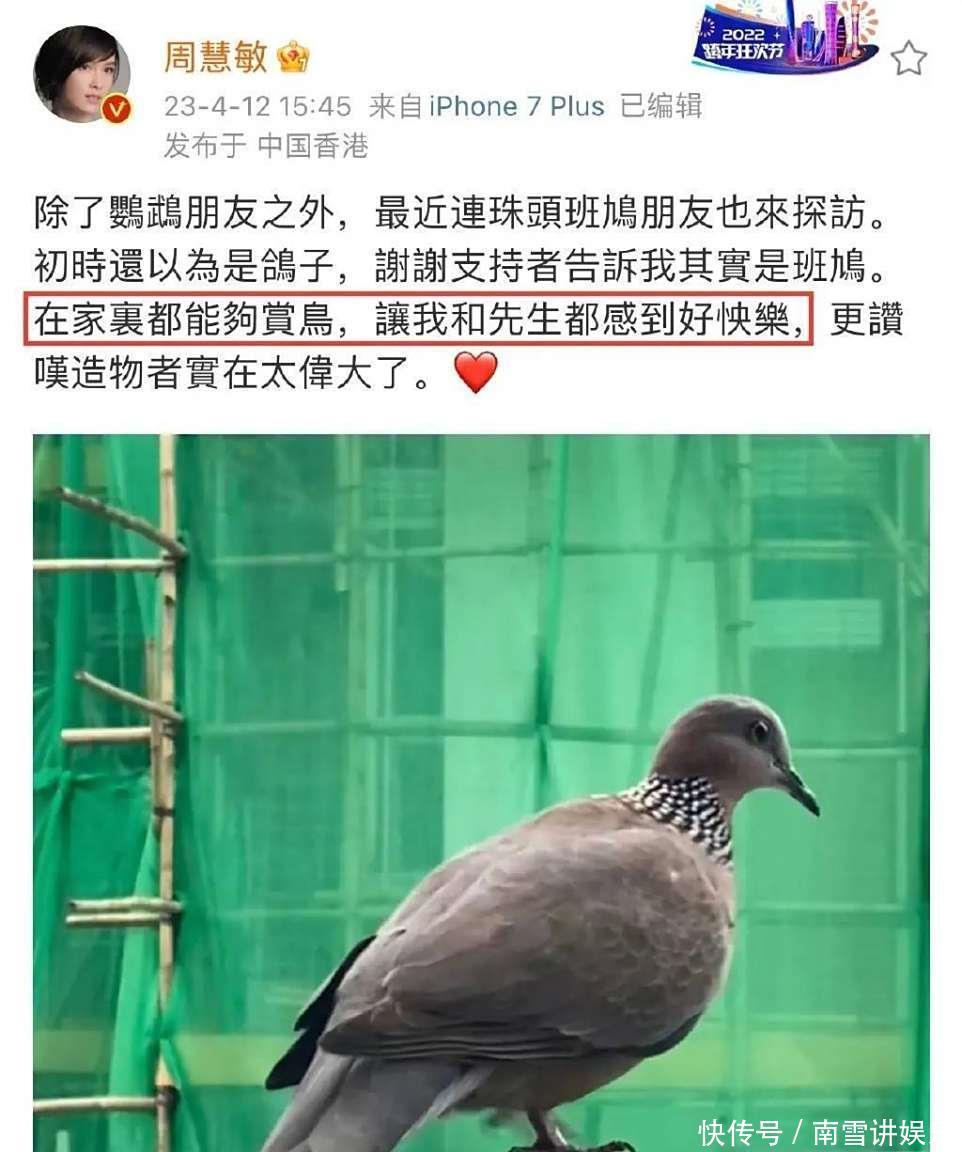Tap the username 周慧敏

click(216, 57)
